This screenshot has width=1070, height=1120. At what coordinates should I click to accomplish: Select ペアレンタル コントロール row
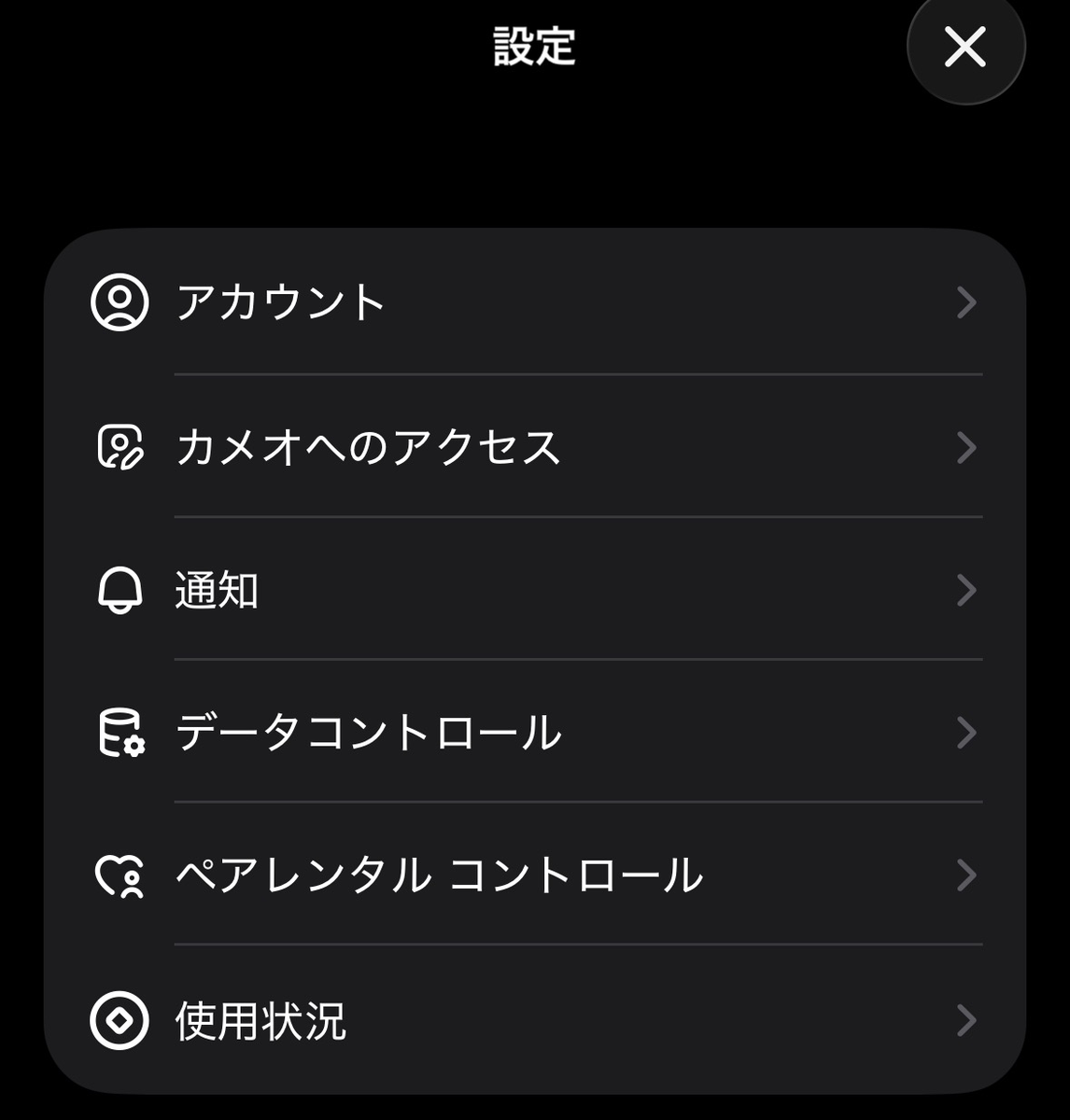click(x=534, y=875)
